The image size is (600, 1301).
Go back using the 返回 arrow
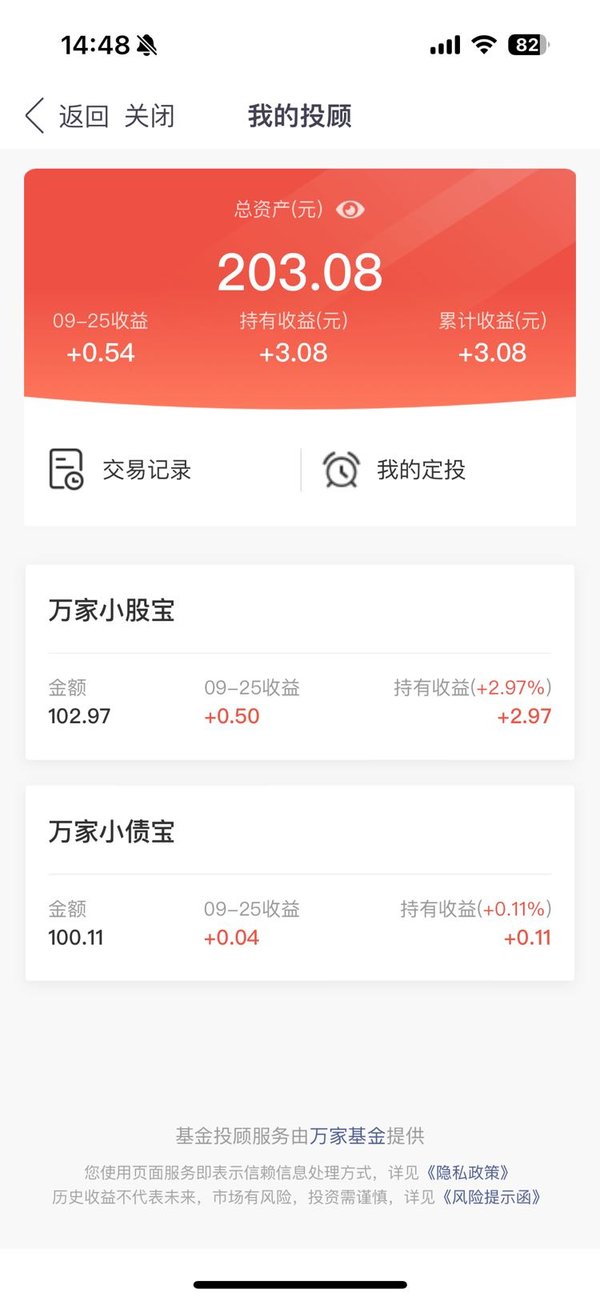pyautogui.click(x=66, y=116)
